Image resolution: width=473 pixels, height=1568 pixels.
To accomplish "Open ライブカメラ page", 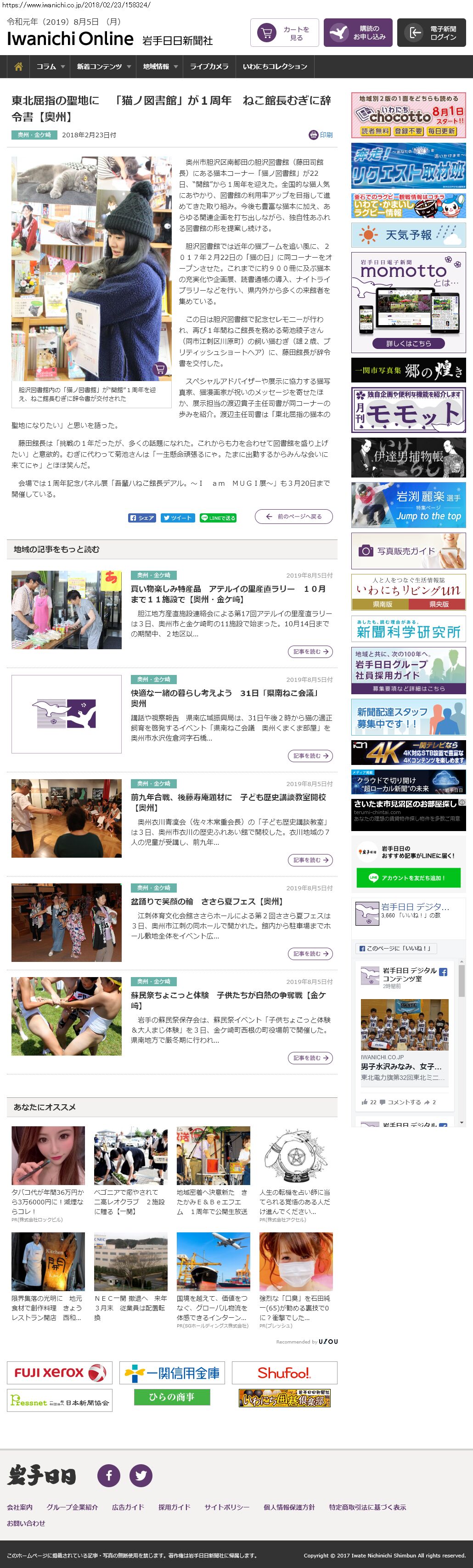I will click(209, 67).
